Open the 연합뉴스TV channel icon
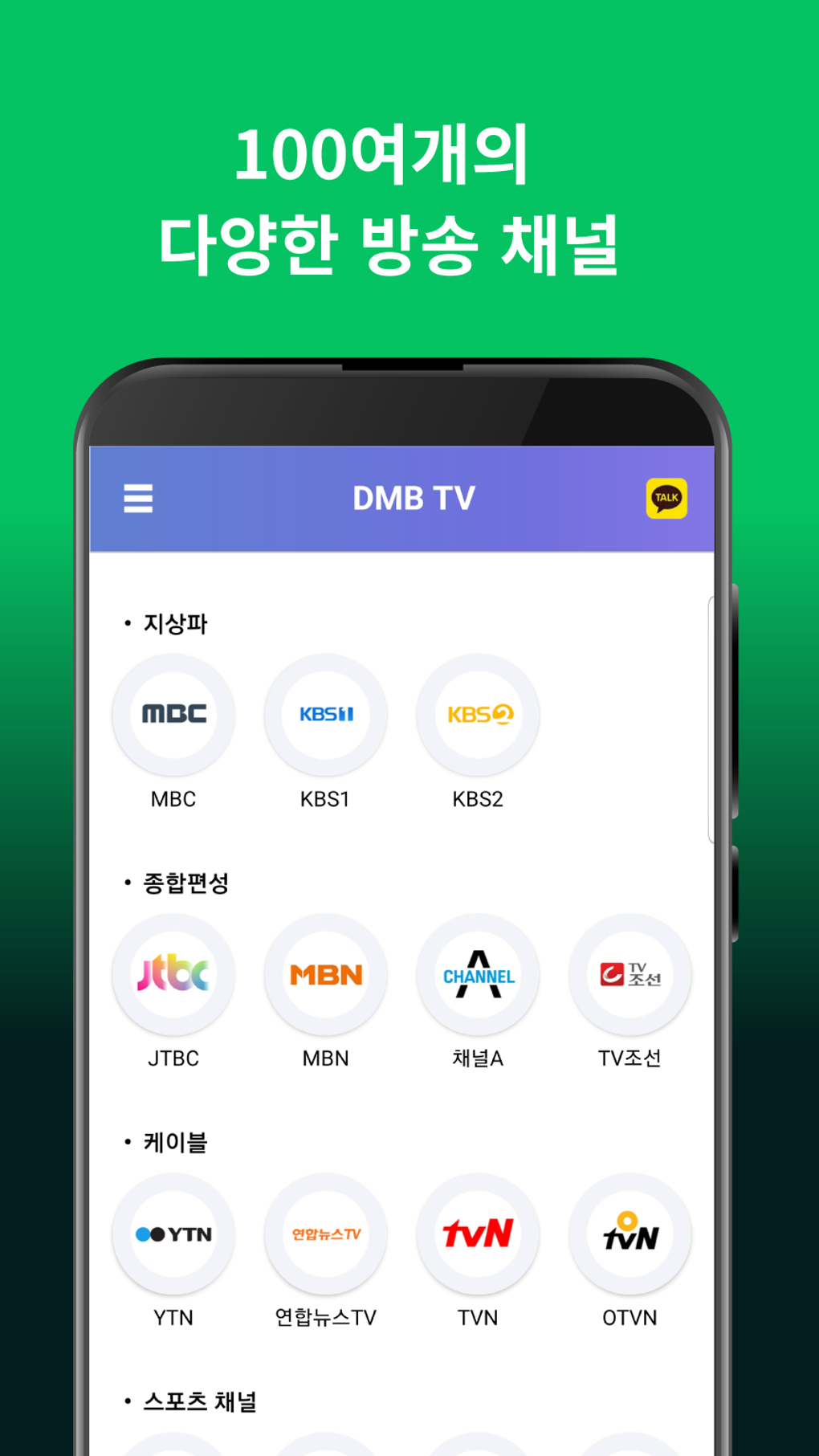Image resolution: width=819 pixels, height=1456 pixels. point(326,1235)
